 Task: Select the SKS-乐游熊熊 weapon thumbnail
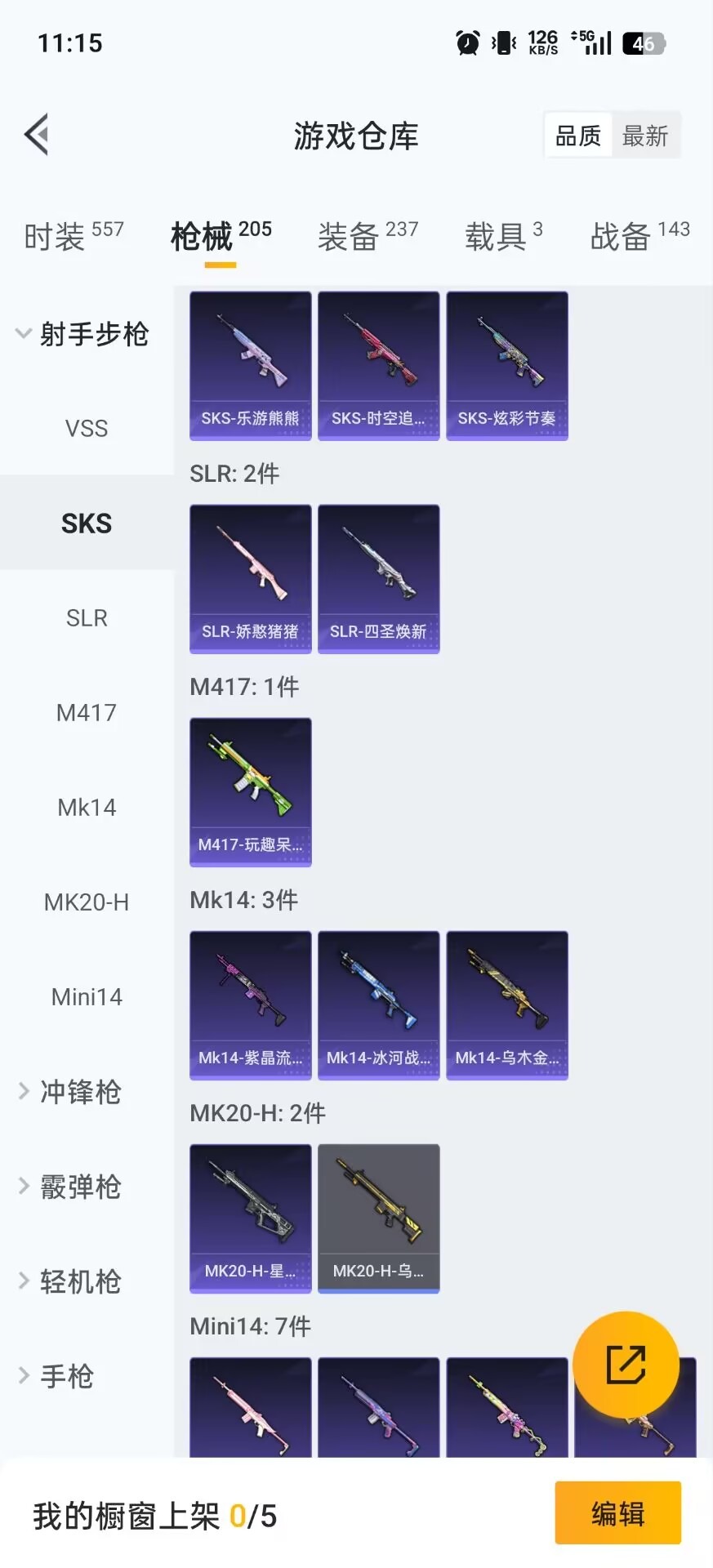tap(249, 365)
